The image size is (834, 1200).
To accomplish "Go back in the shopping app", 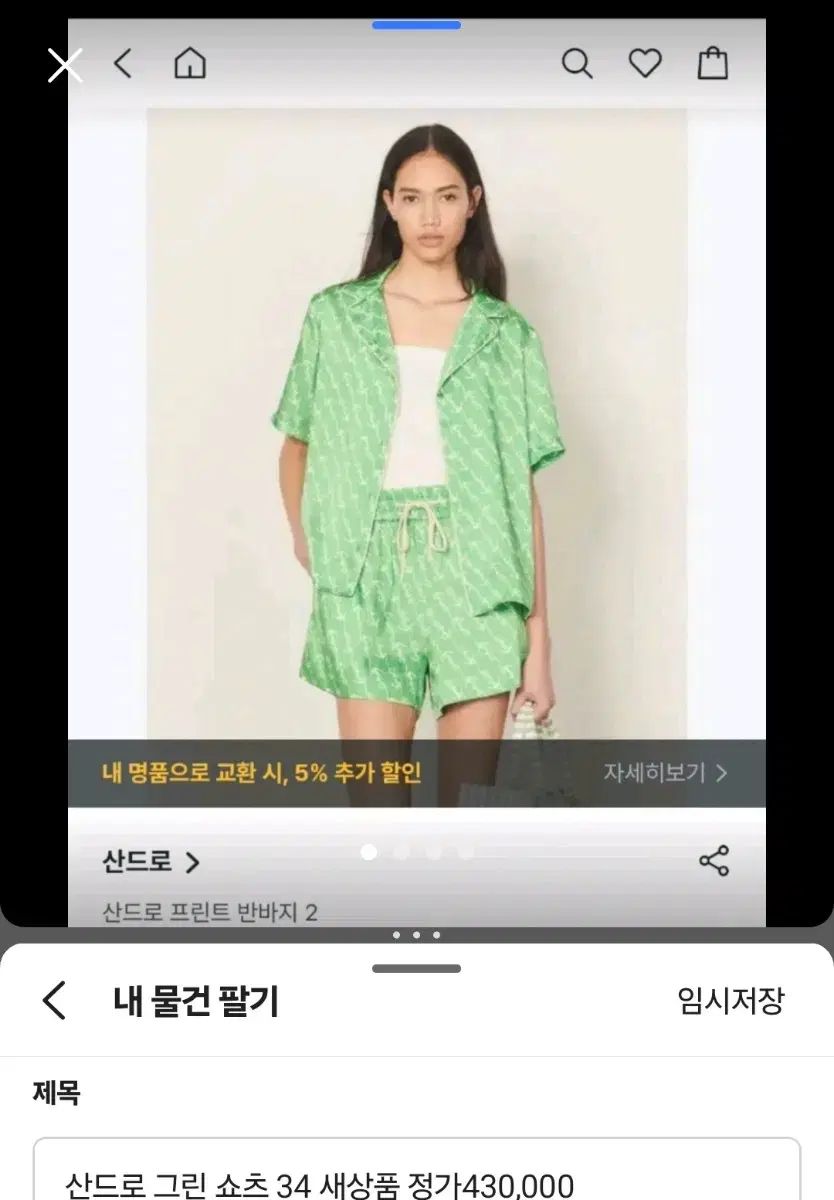I will click(x=123, y=65).
